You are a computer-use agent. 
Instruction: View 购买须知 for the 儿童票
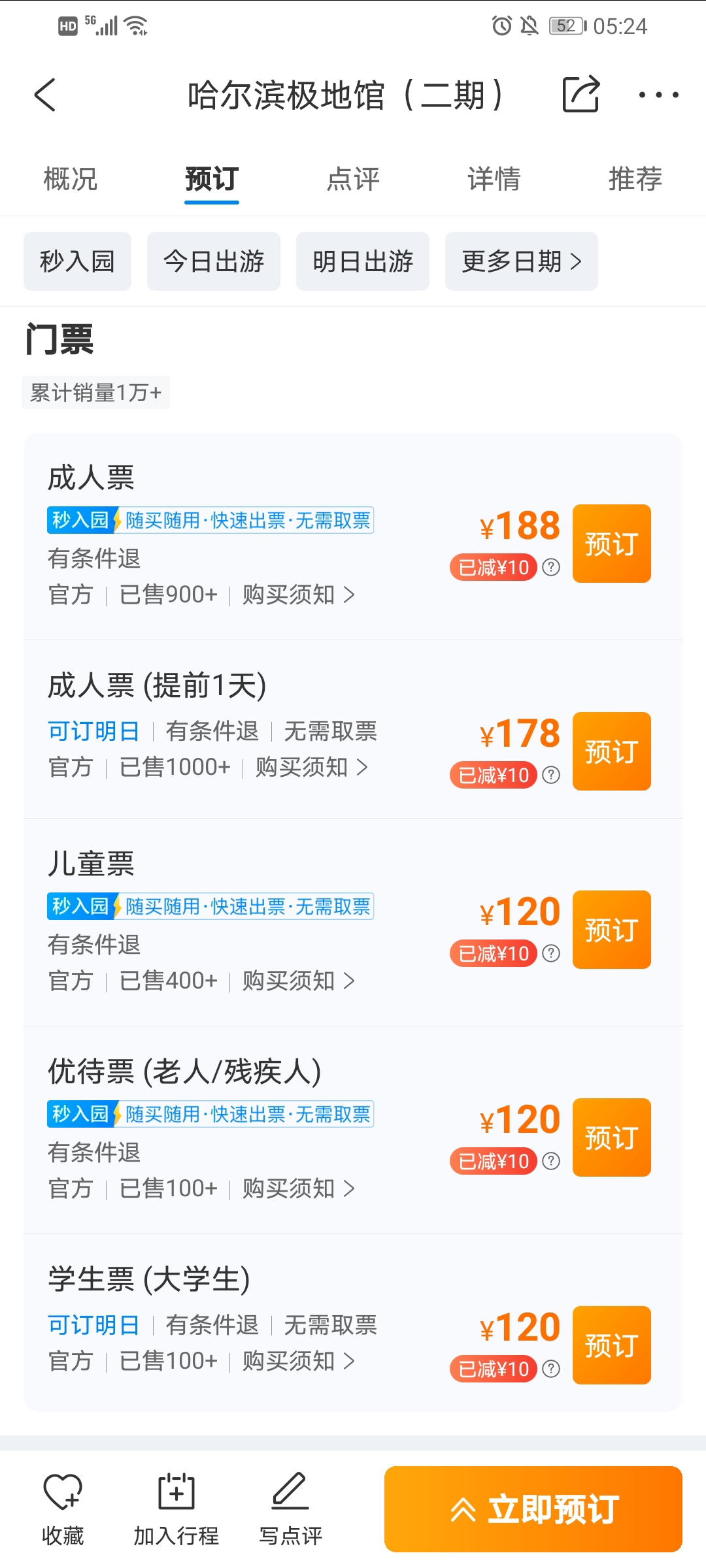(x=299, y=981)
